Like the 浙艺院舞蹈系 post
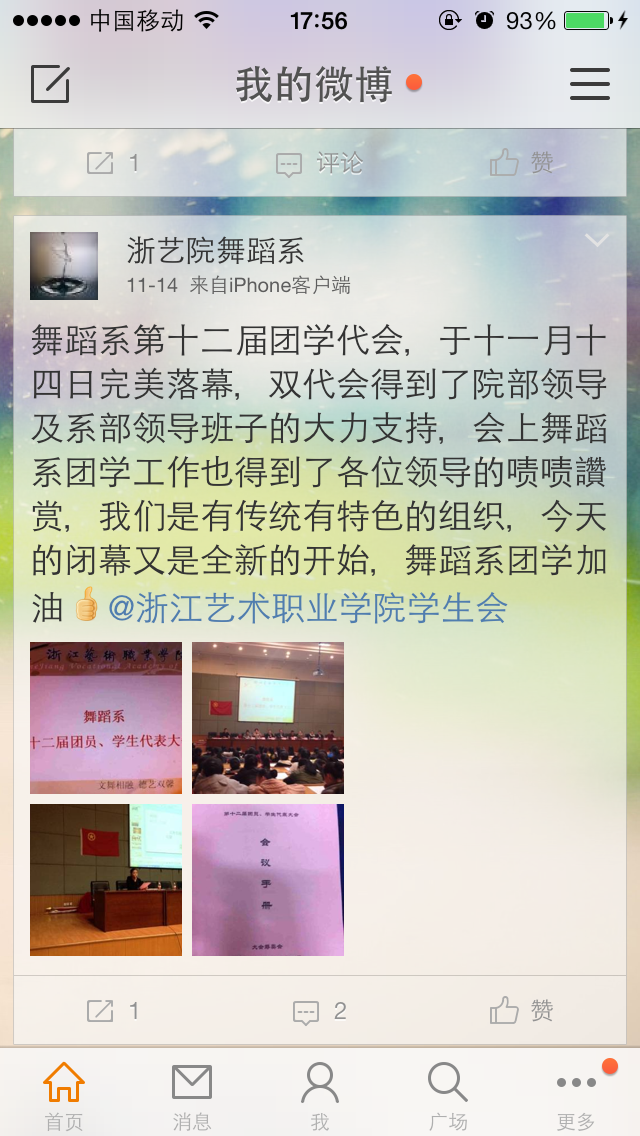Screen dimensions: 640x1136 click(521, 1011)
